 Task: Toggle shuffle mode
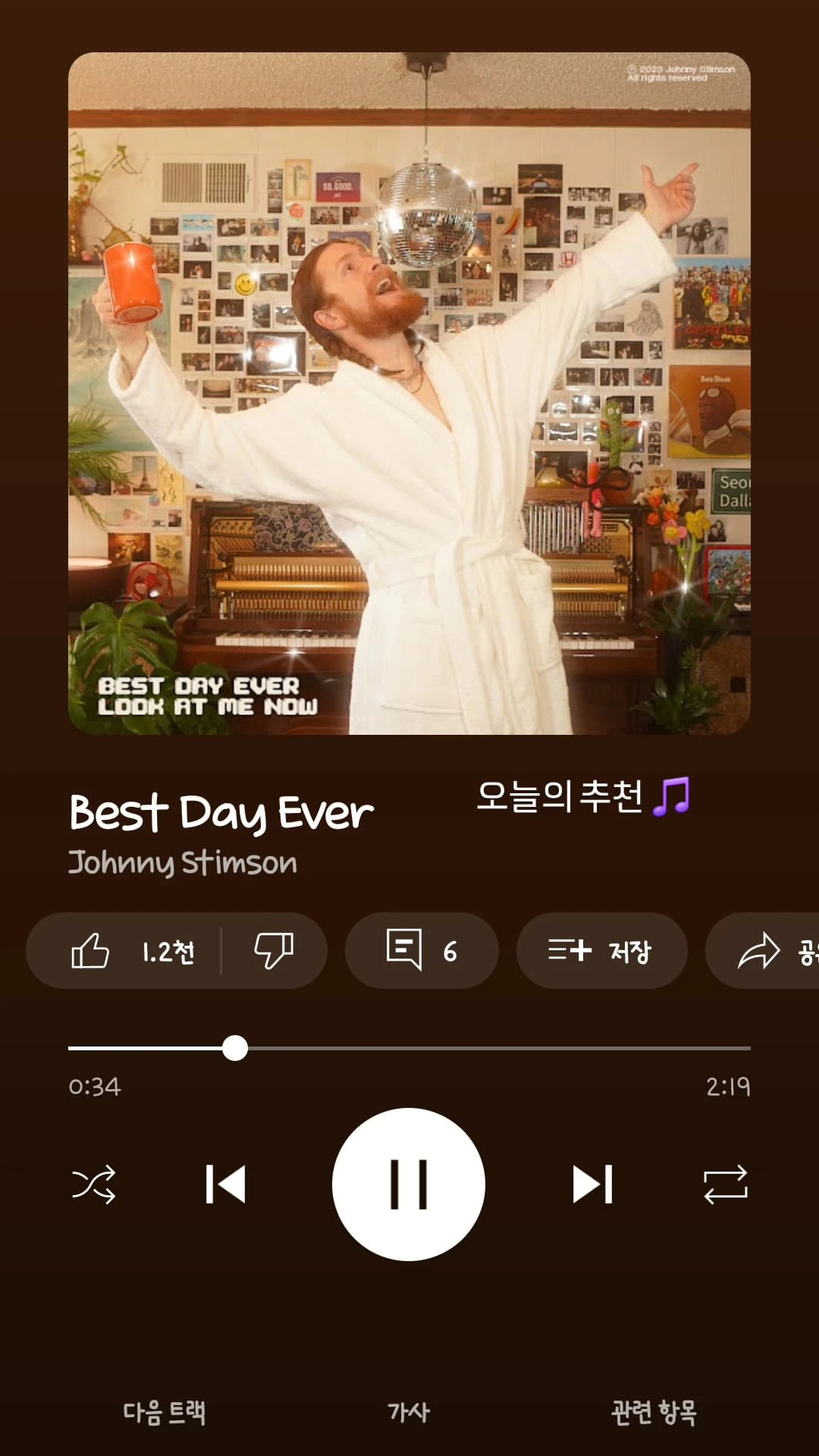click(94, 1185)
